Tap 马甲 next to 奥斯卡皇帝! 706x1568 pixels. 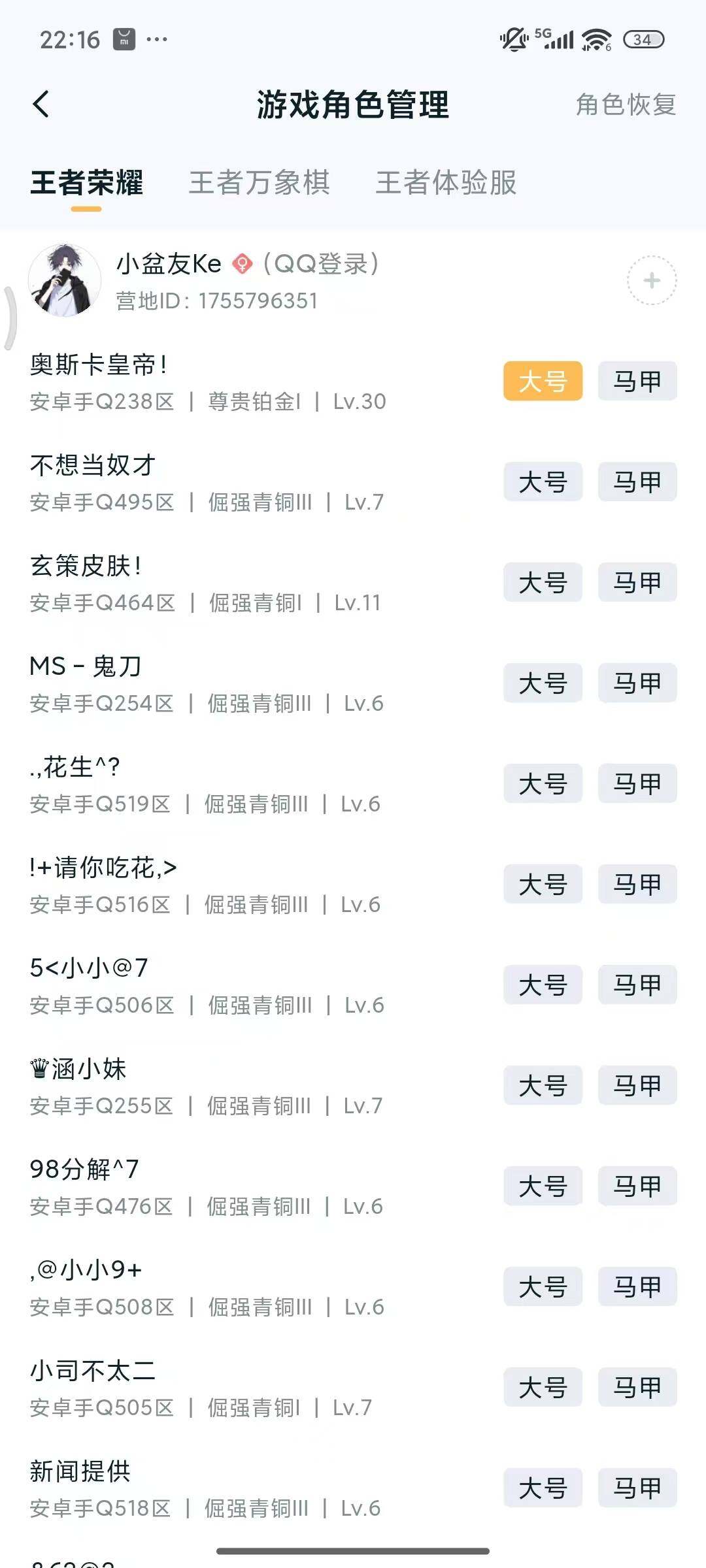(637, 381)
